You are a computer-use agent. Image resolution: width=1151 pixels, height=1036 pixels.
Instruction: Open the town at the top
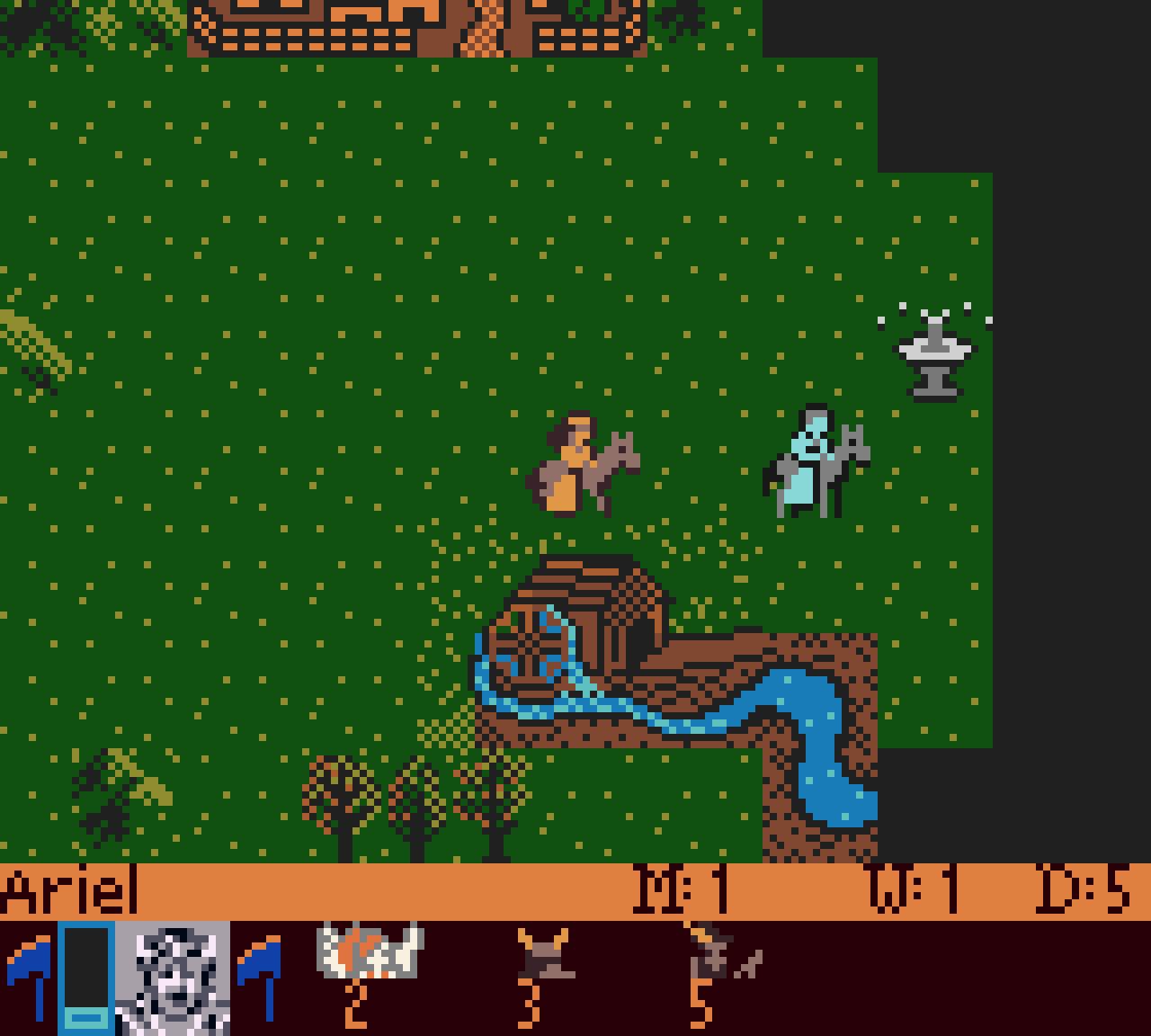(415, 27)
